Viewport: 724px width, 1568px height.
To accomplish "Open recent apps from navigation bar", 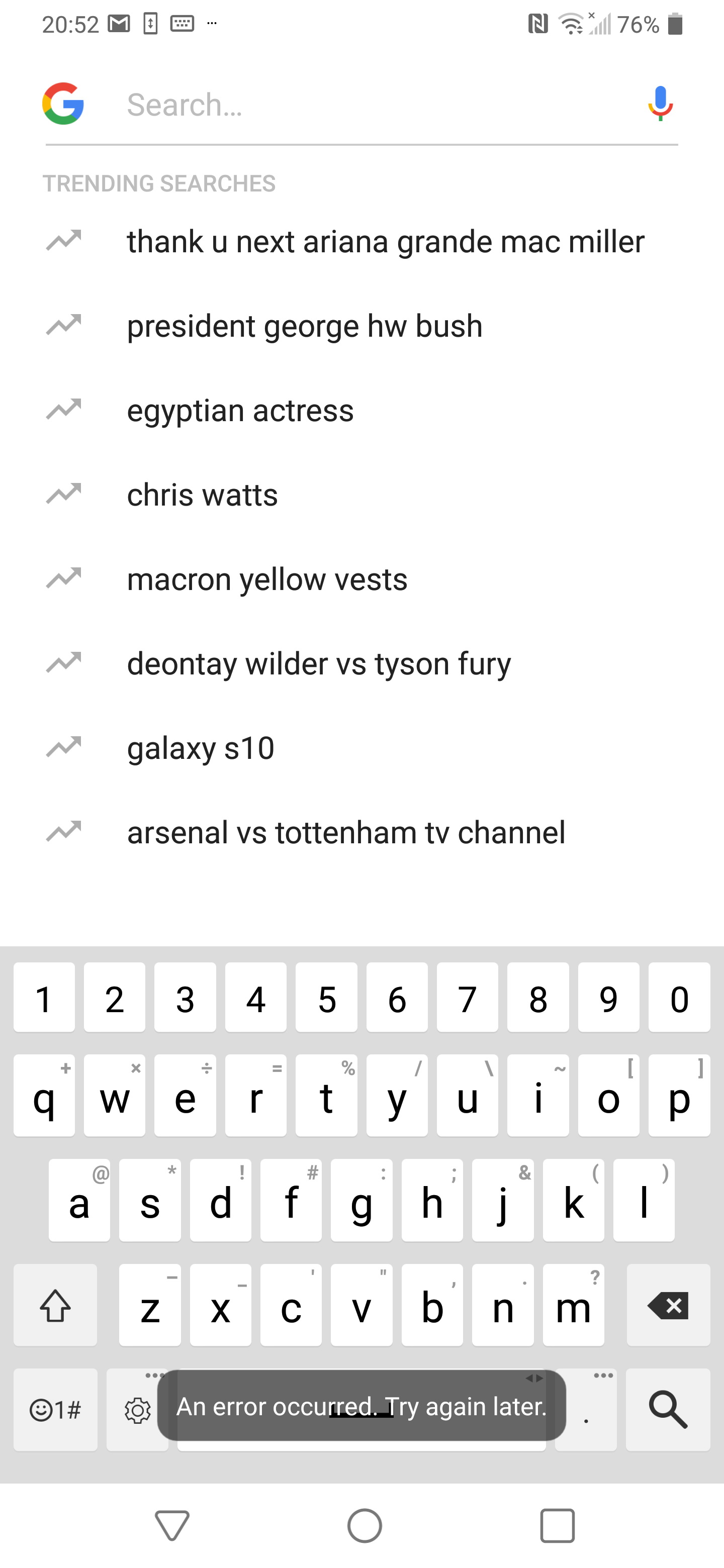I will click(x=557, y=1525).
